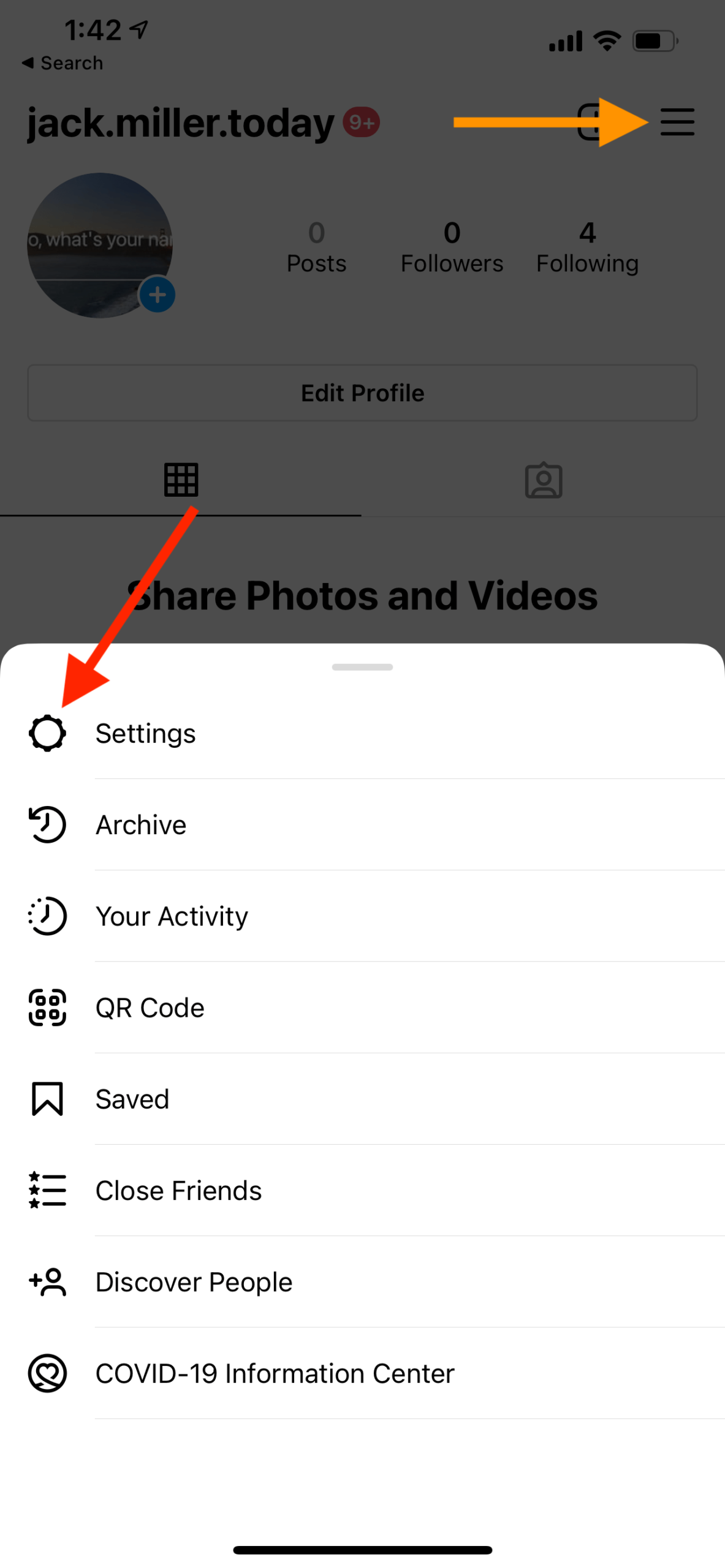This screenshot has width=725, height=1568.
Task: Select Your Activity
Action: point(172,916)
